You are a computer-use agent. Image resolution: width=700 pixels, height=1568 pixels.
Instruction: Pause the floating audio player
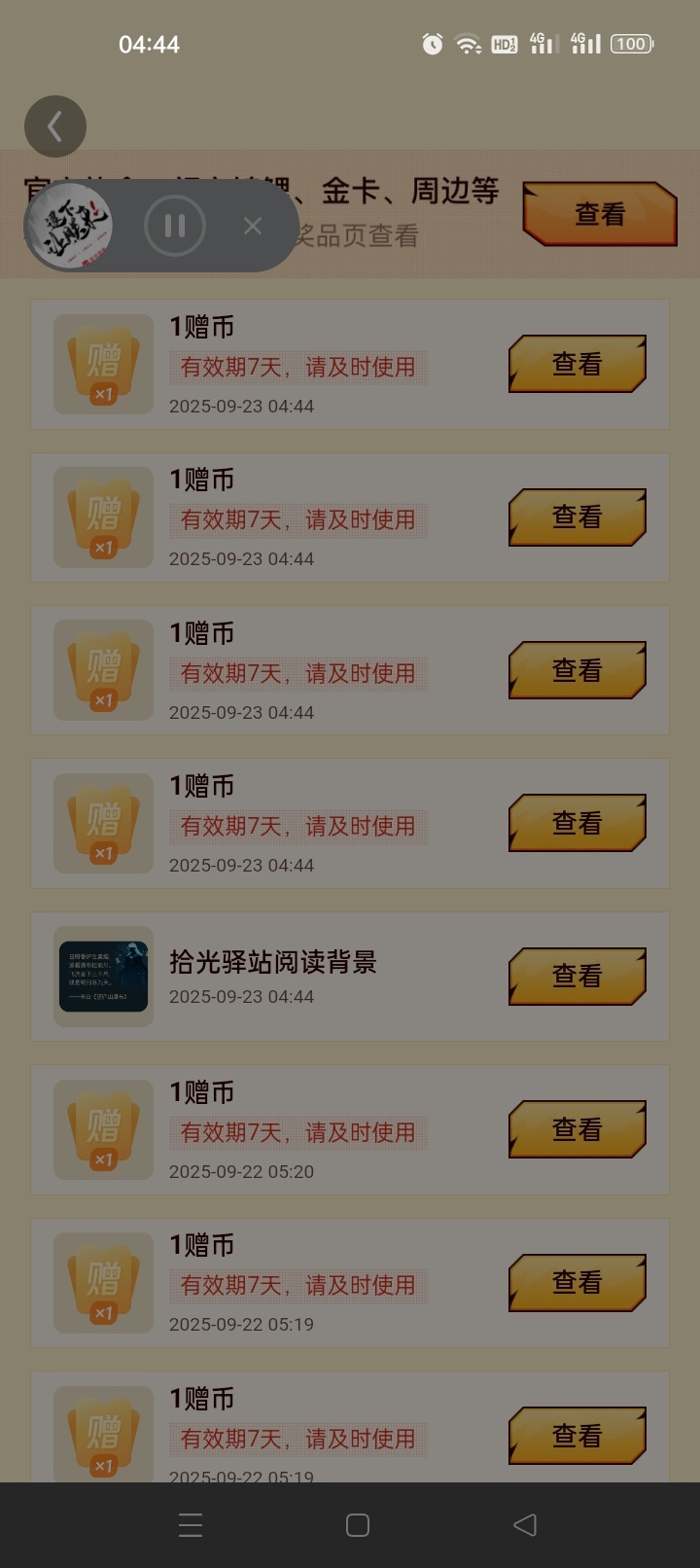[175, 226]
